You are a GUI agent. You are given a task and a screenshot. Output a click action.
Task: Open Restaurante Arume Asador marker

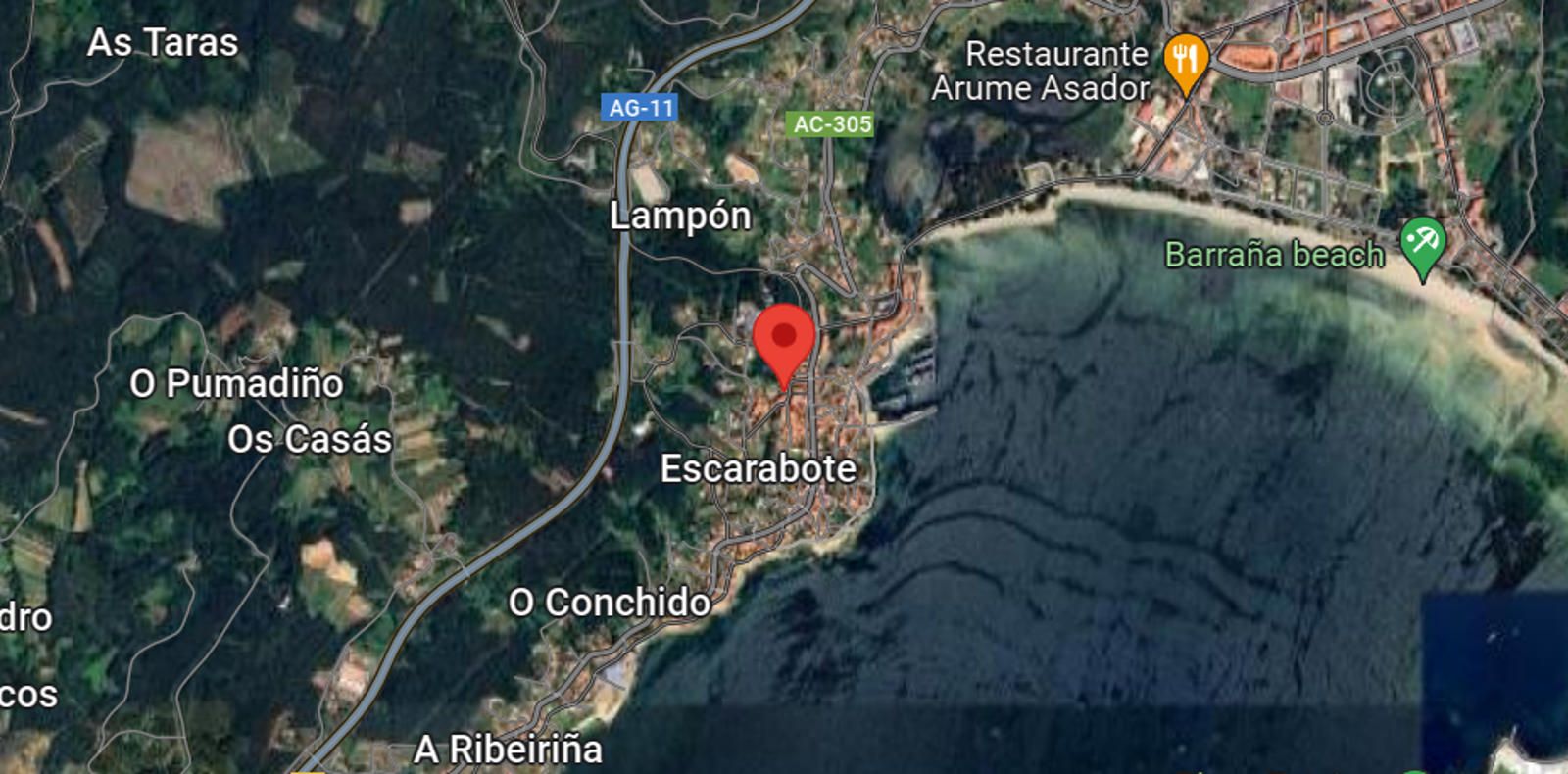tap(1185, 61)
